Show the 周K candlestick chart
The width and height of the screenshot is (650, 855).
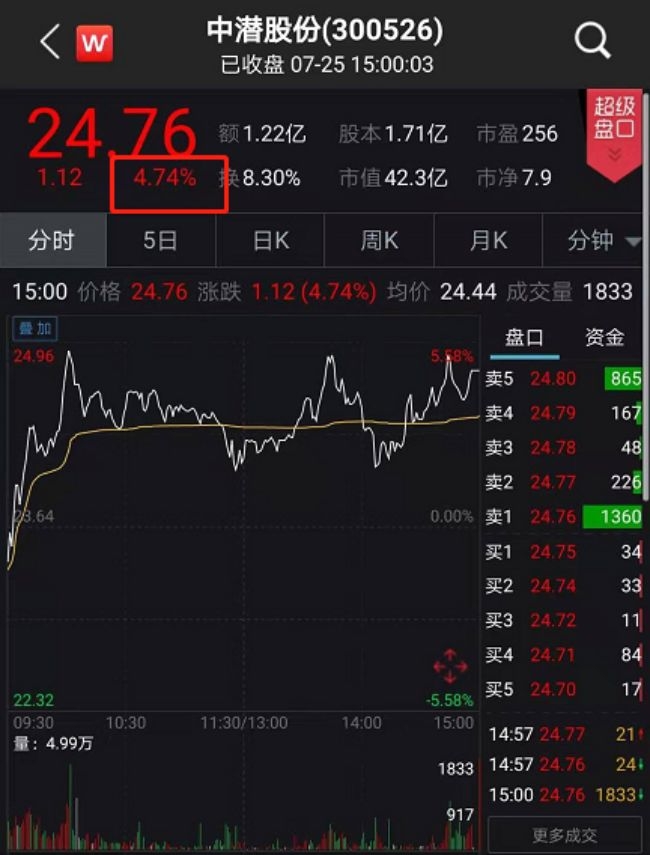pyautogui.click(x=379, y=241)
